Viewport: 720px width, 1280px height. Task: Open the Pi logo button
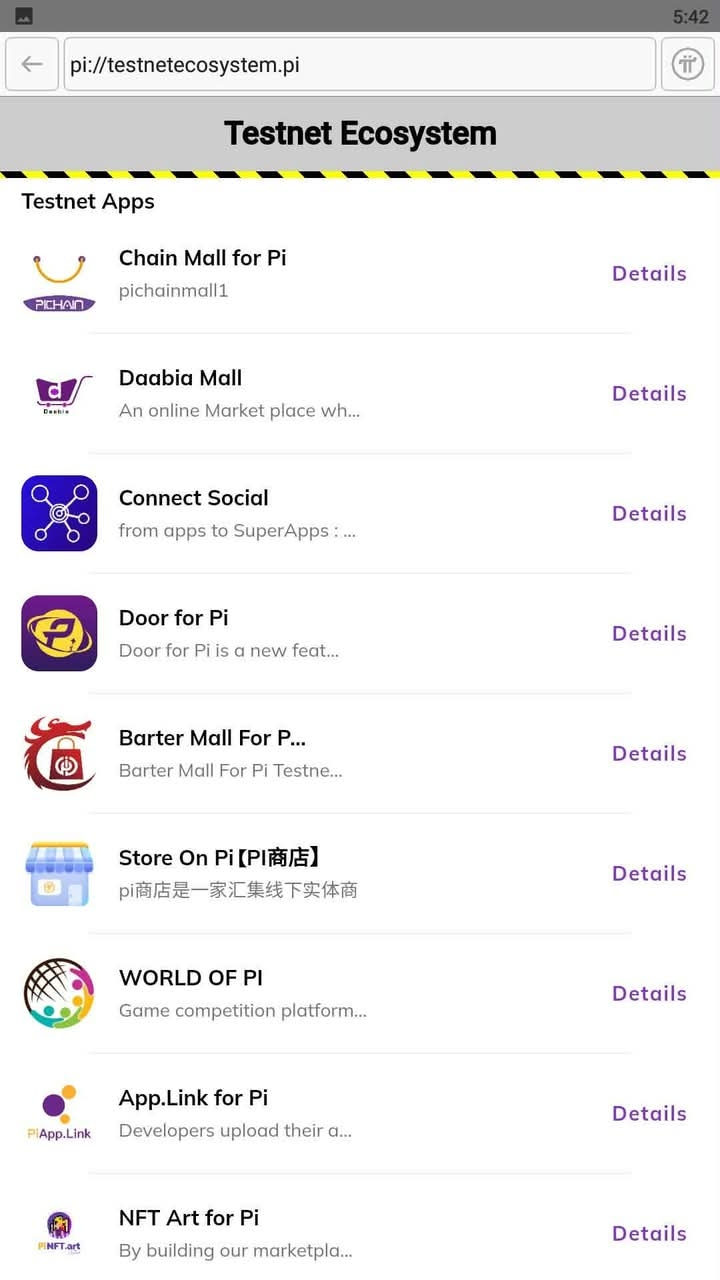tap(688, 64)
